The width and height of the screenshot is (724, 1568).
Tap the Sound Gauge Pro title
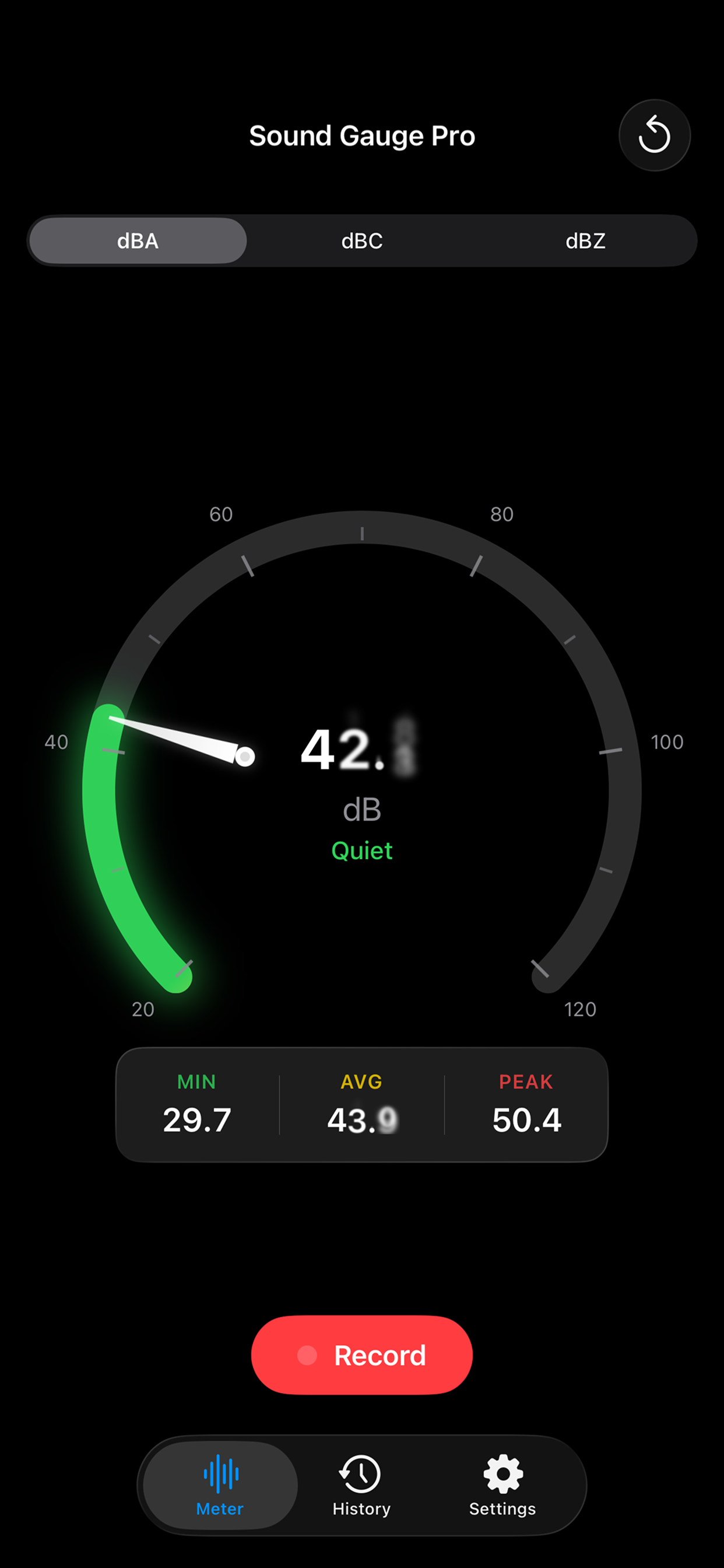(x=361, y=135)
